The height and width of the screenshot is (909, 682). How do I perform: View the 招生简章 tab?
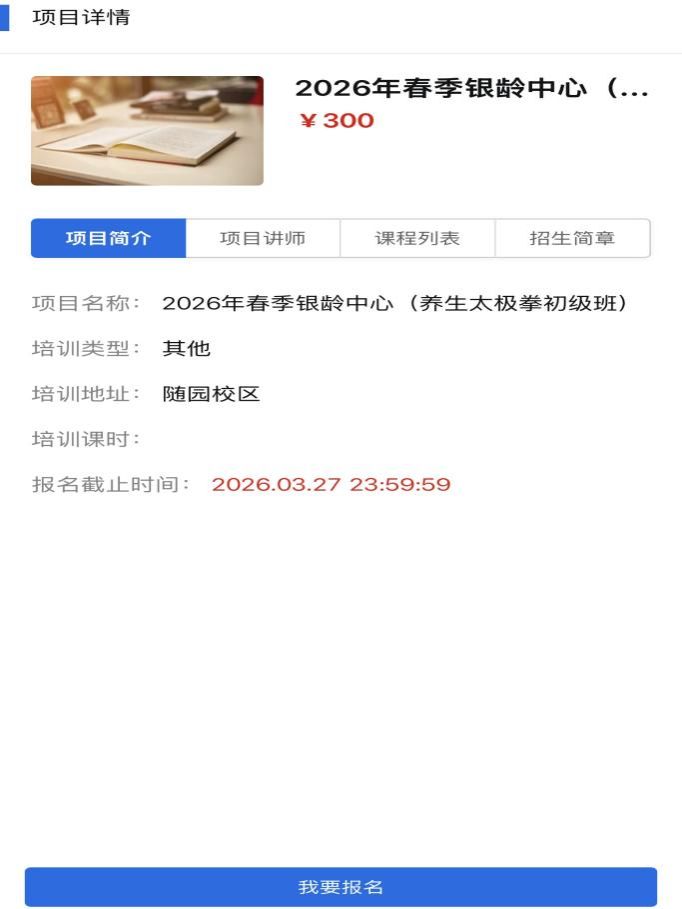coord(572,238)
